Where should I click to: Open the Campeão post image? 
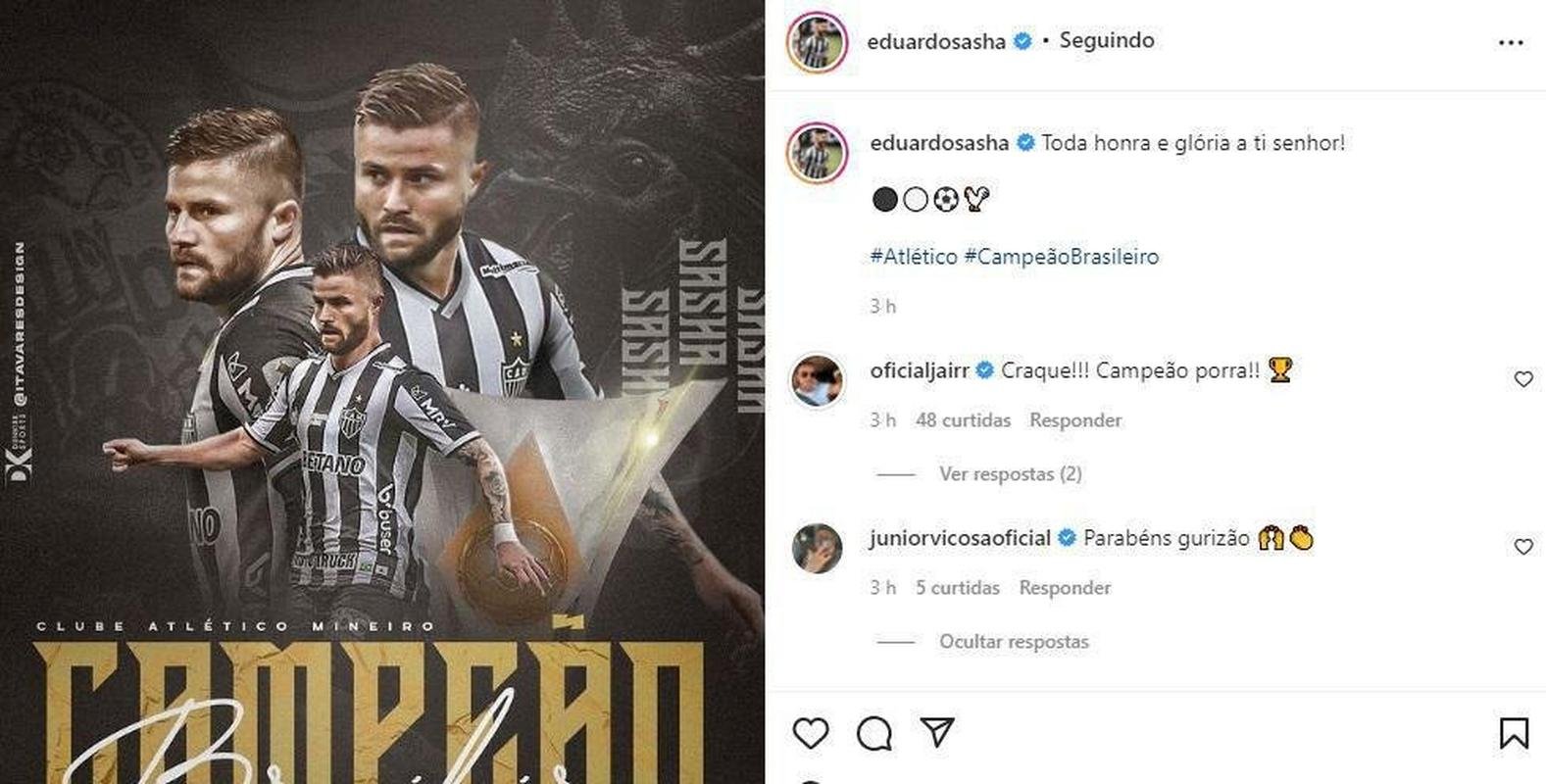pyautogui.click(x=381, y=392)
